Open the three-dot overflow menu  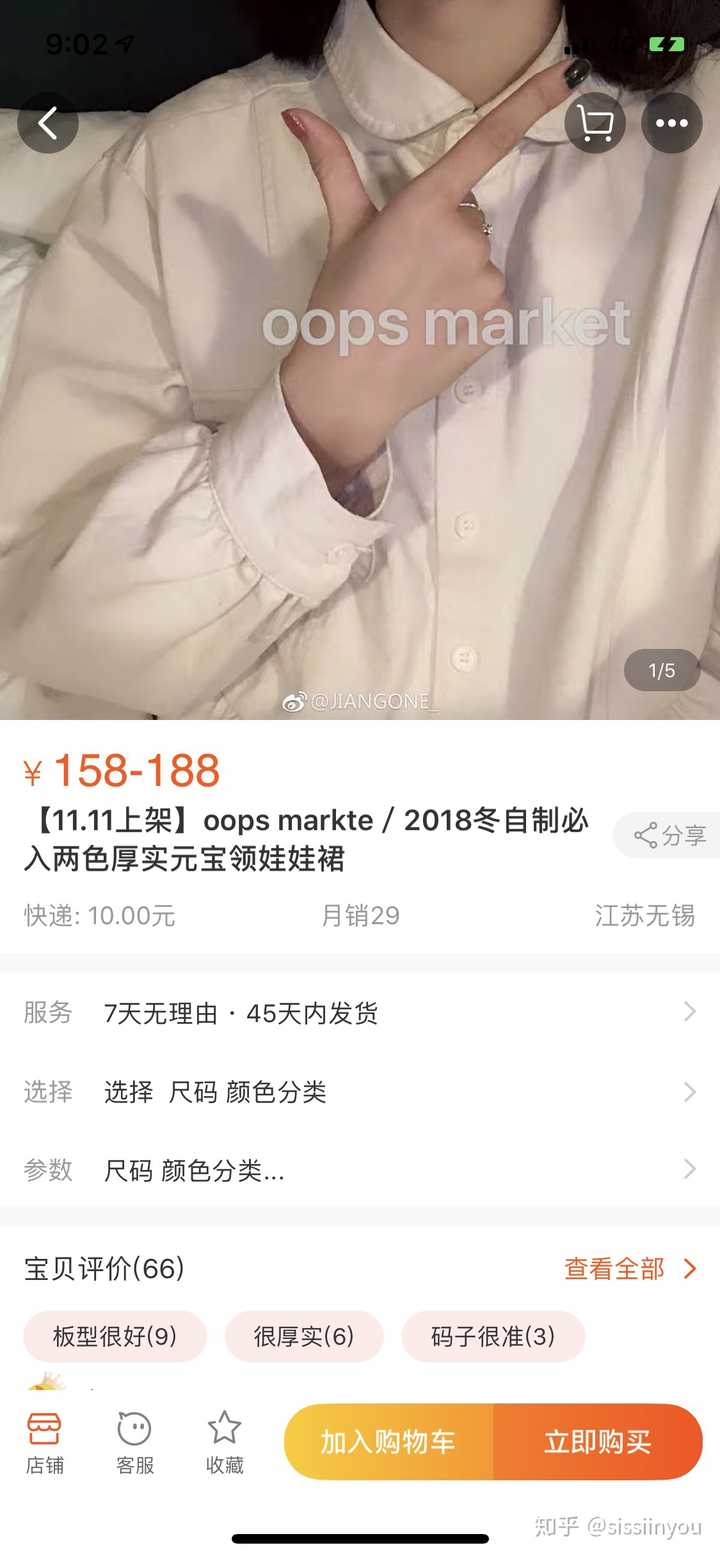pos(671,124)
